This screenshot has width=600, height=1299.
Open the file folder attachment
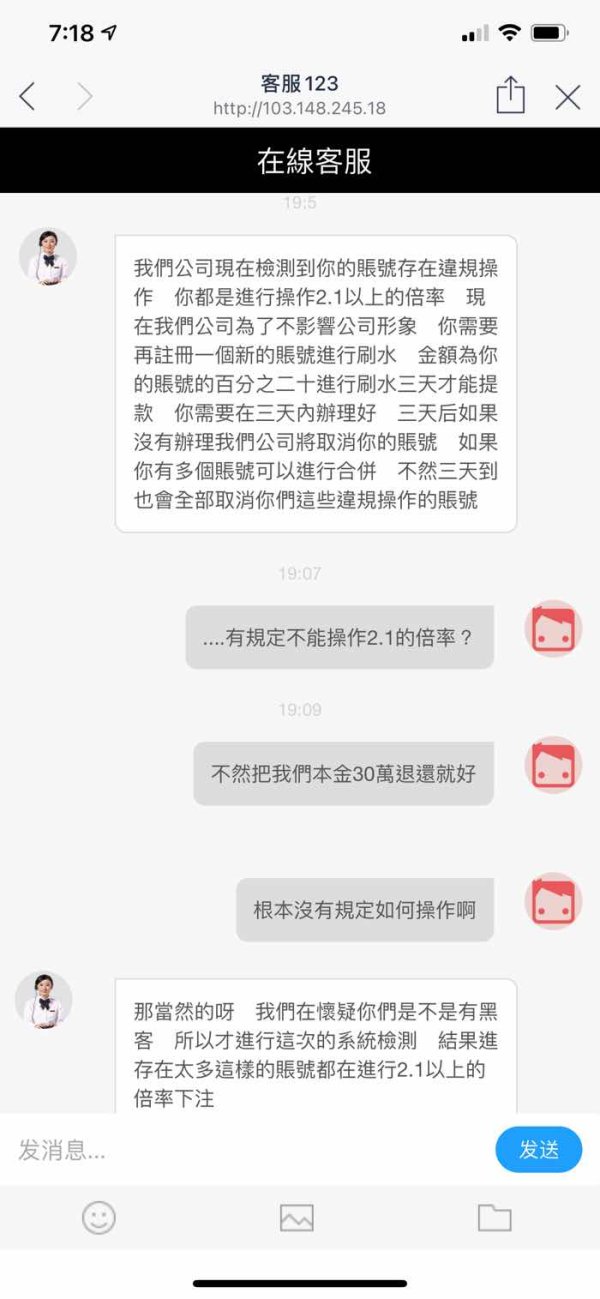495,1217
